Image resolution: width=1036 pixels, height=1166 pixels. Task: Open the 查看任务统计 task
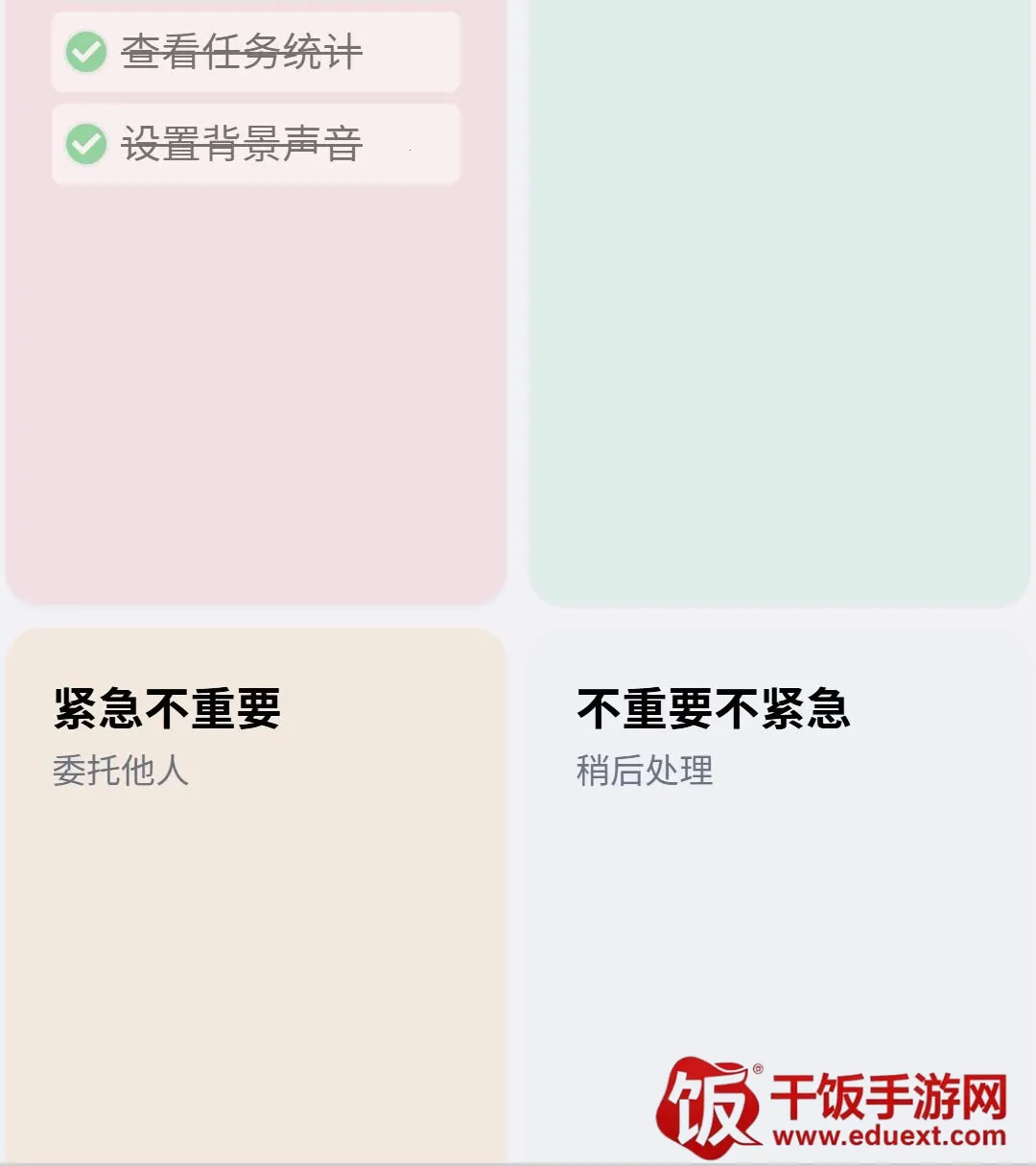[x=256, y=53]
